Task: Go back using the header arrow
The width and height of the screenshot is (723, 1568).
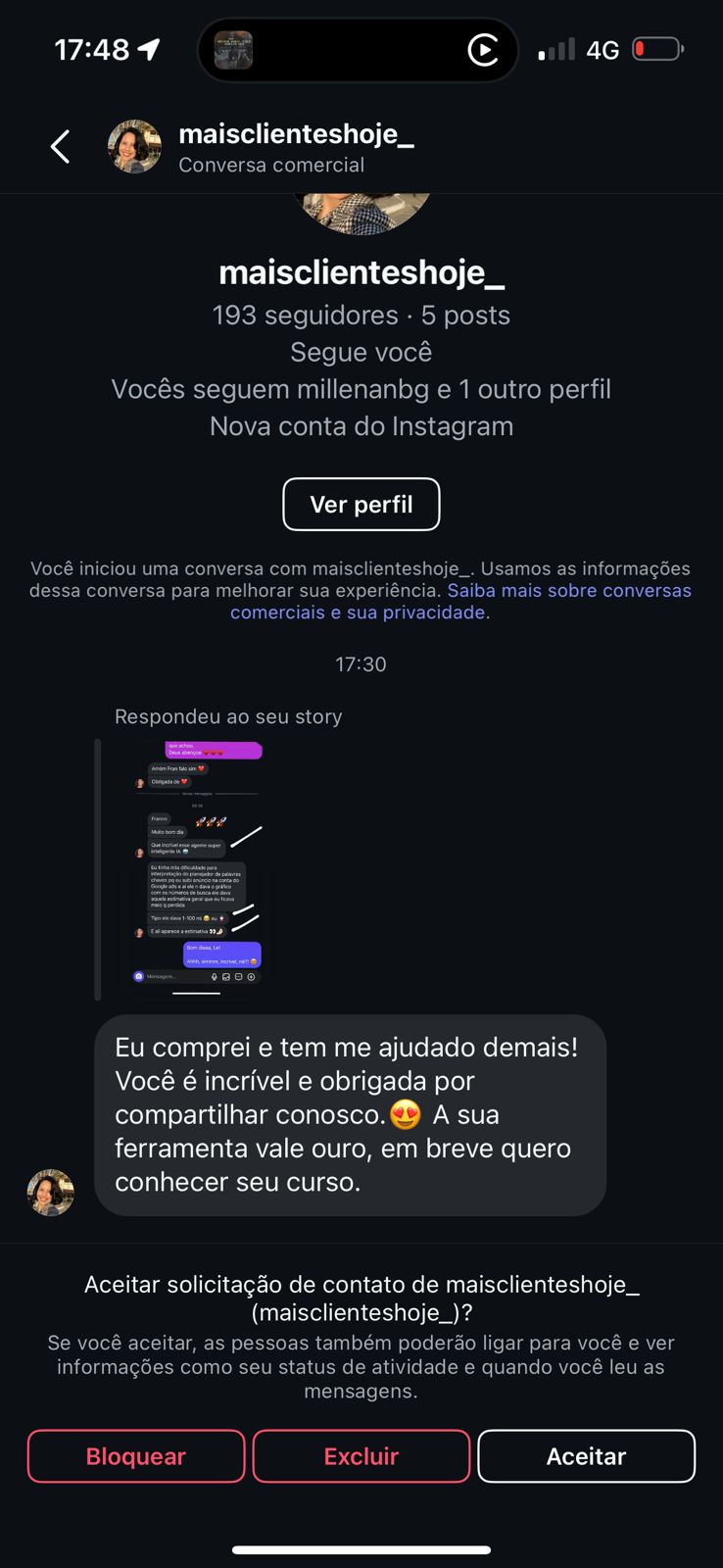Action: [61, 147]
